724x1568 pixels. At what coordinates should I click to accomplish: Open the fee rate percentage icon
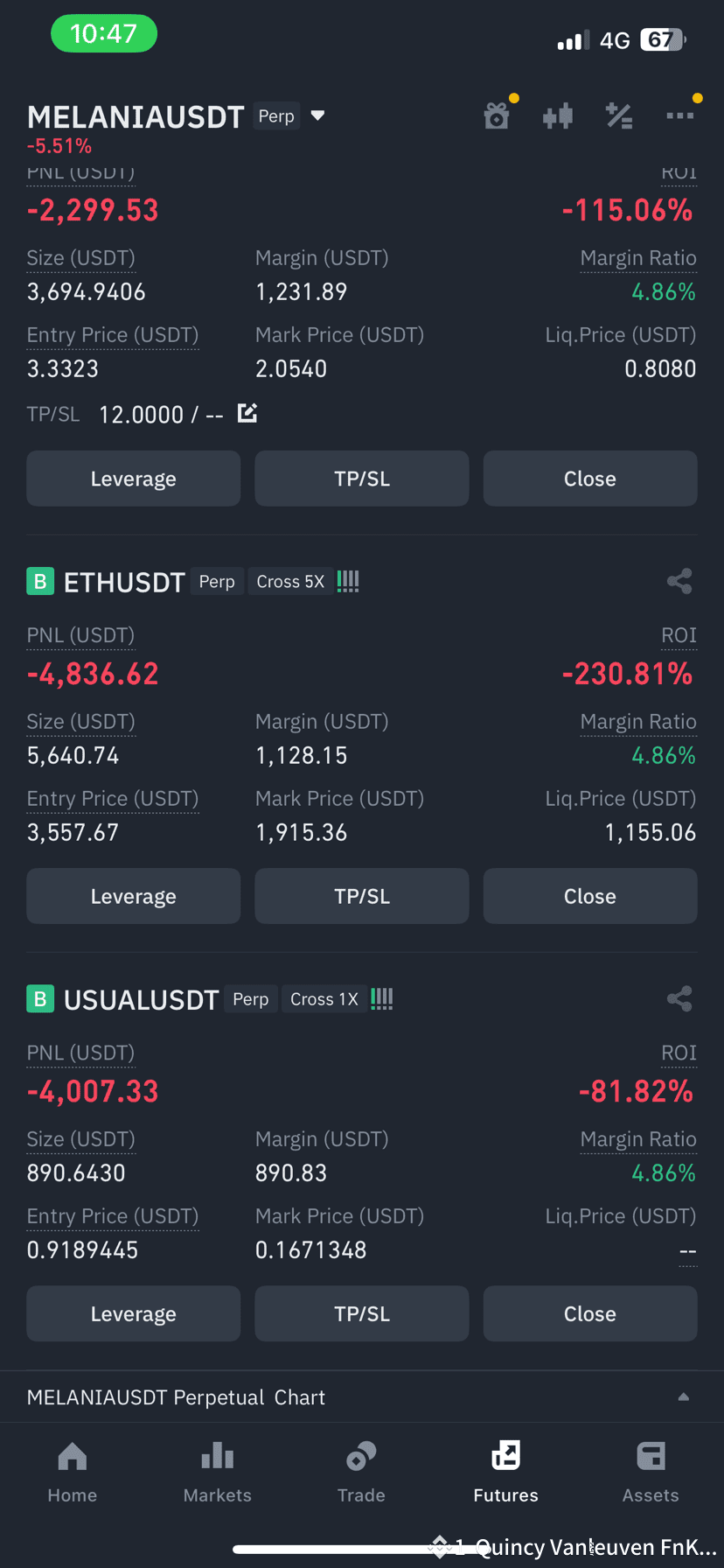pos(619,115)
